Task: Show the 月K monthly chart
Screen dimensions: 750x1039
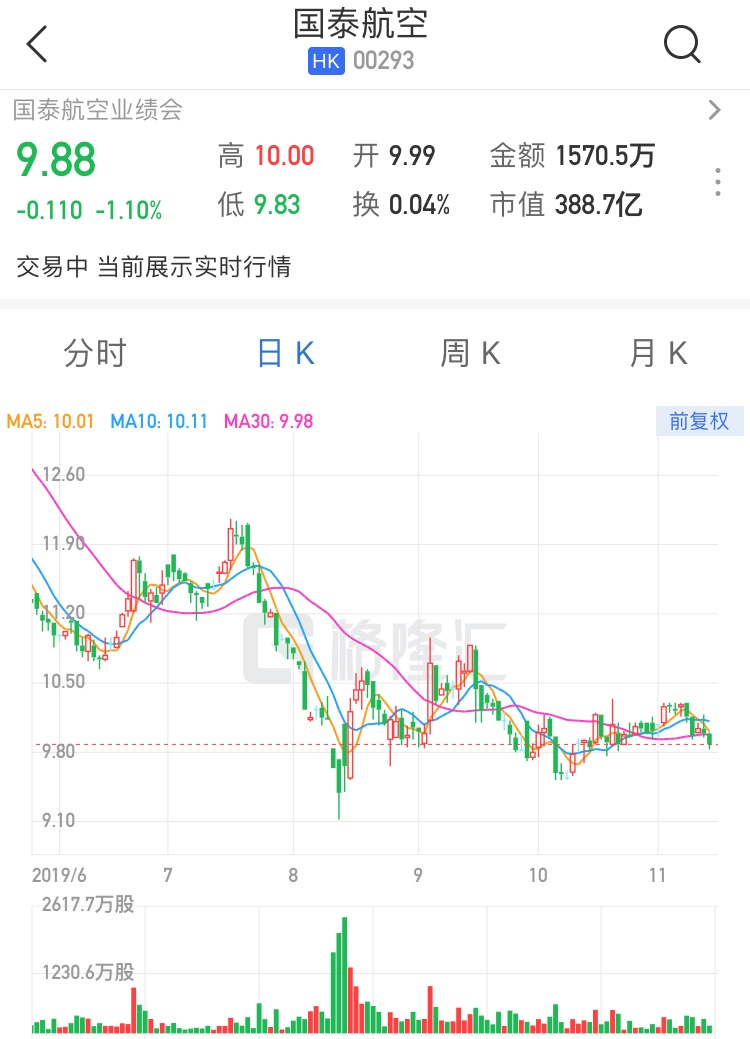Action: click(658, 353)
